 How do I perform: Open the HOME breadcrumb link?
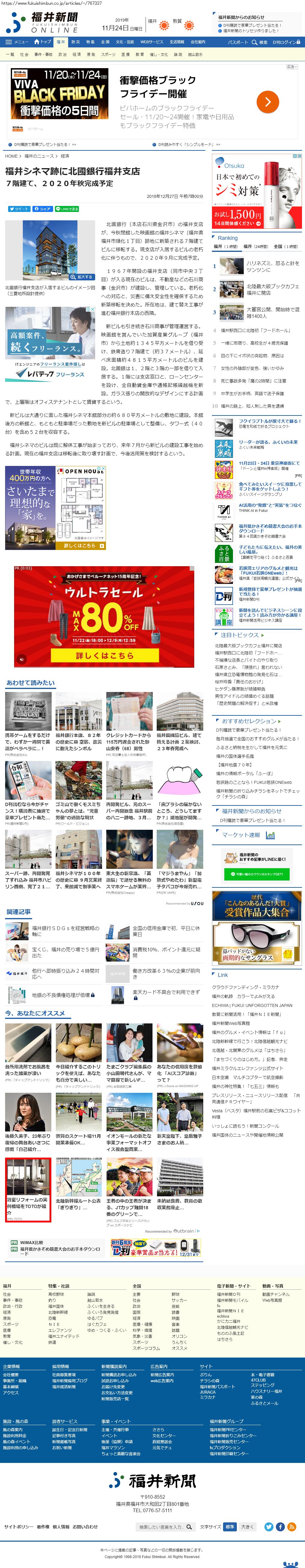[x=12, y=156]
